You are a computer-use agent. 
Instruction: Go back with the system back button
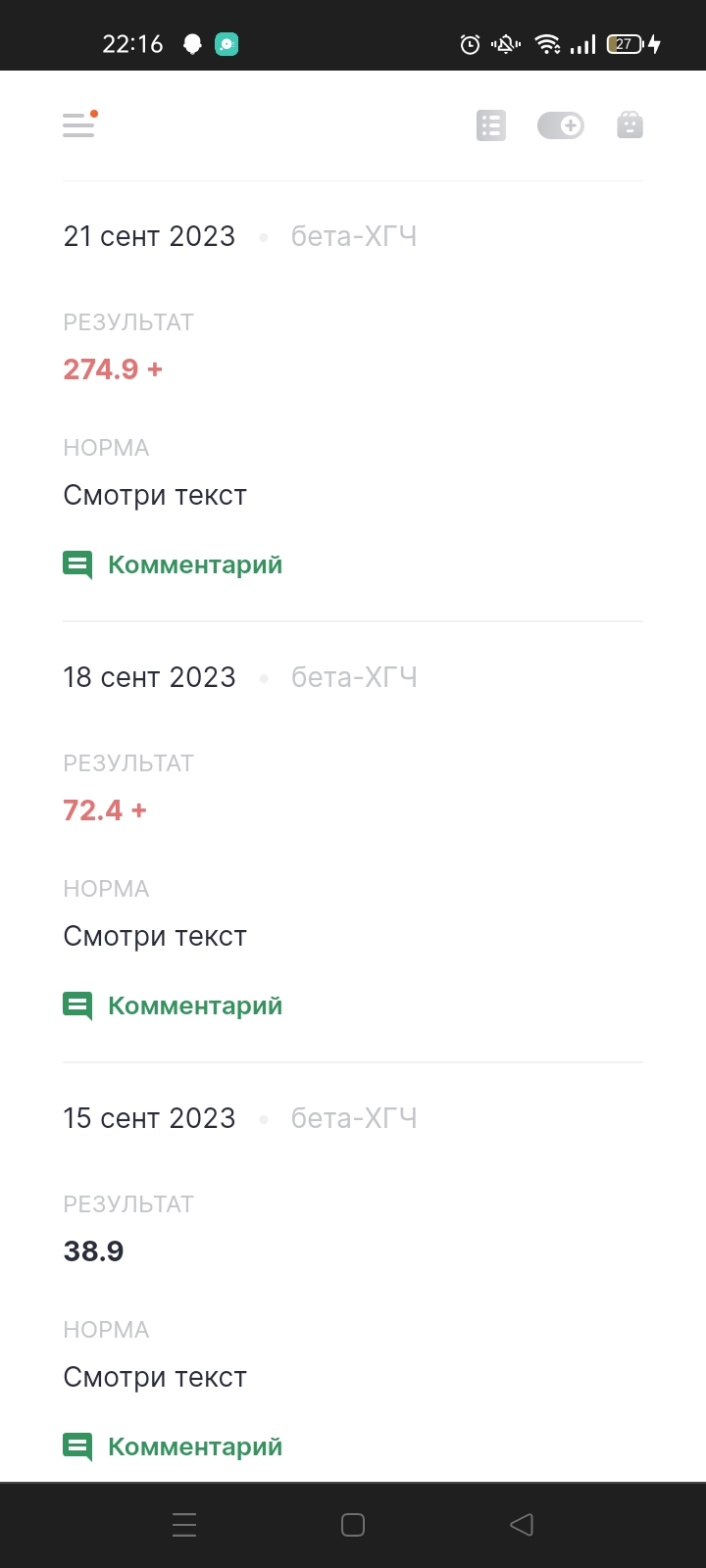(x=522, y=1525)
